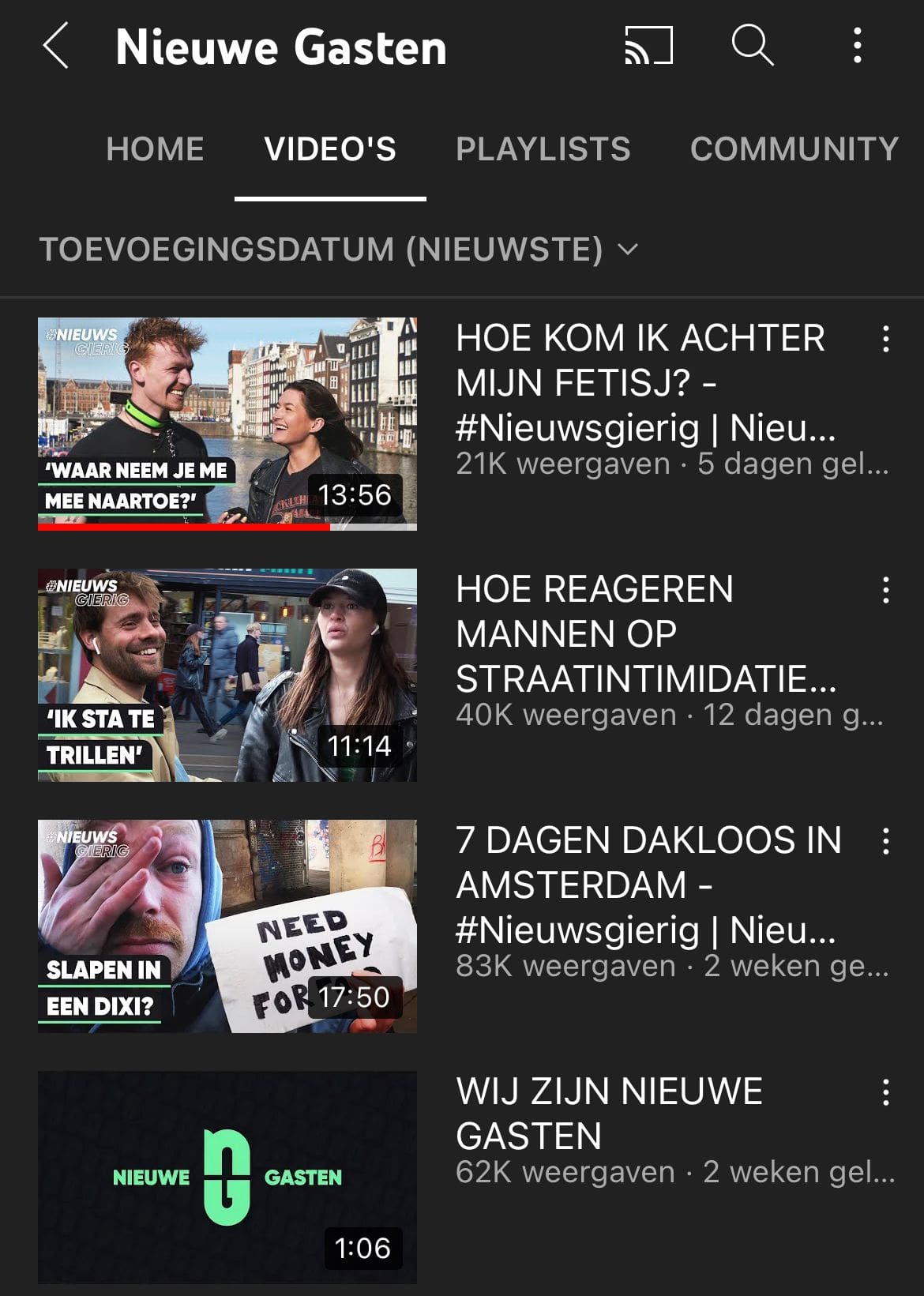Screen dimensions: 924x1296
Task: Cast to a device
Action: tap(648, 45)
